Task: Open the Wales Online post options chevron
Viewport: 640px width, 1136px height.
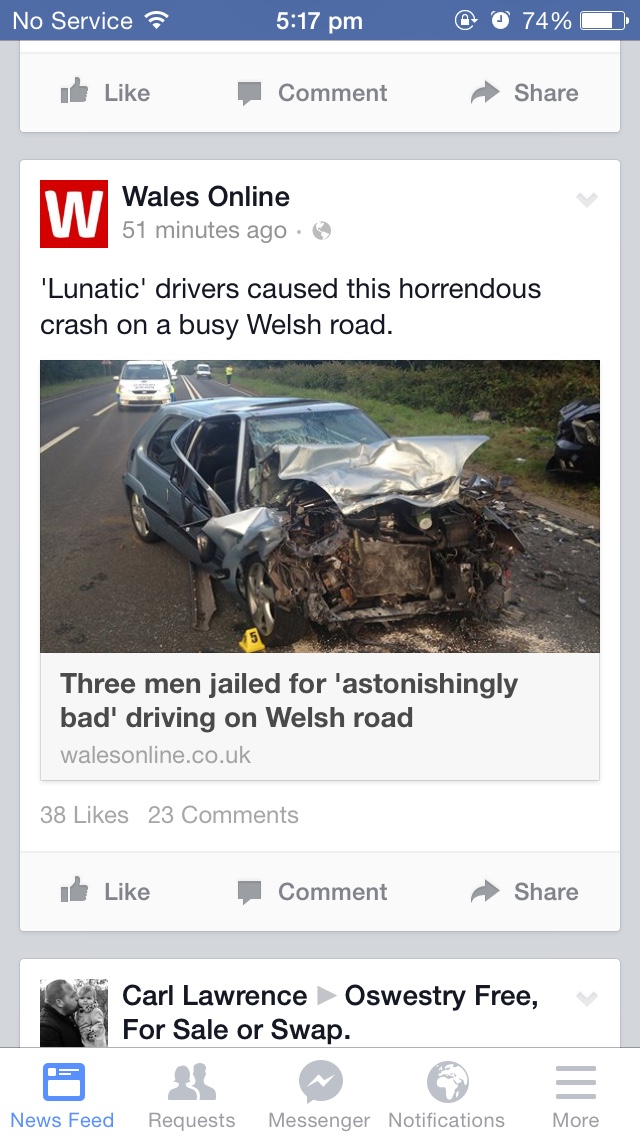Action: [x=587, y=200]
